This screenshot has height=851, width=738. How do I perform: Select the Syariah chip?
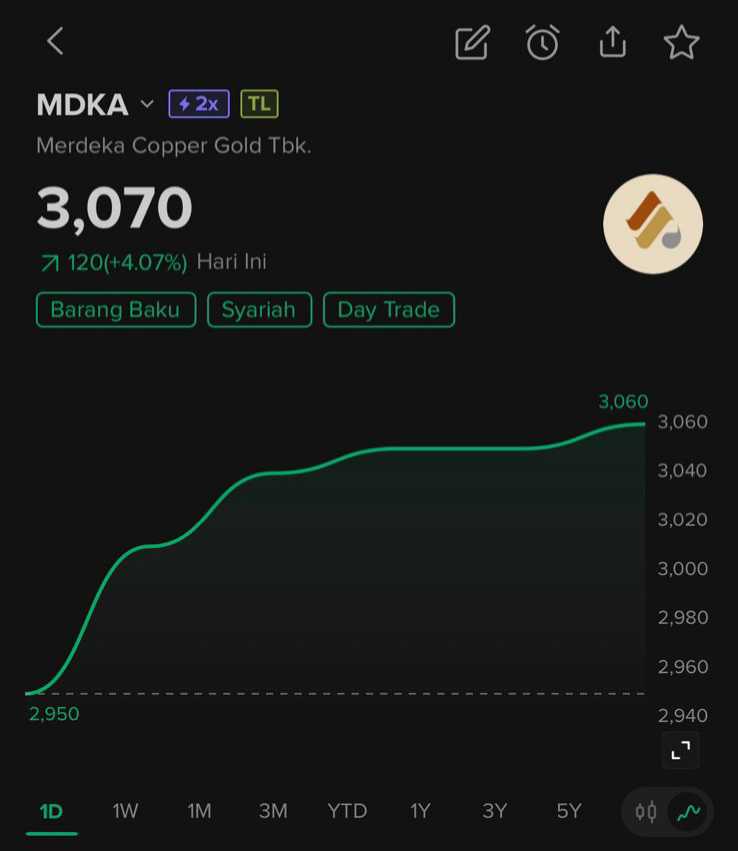click(259, 310)
